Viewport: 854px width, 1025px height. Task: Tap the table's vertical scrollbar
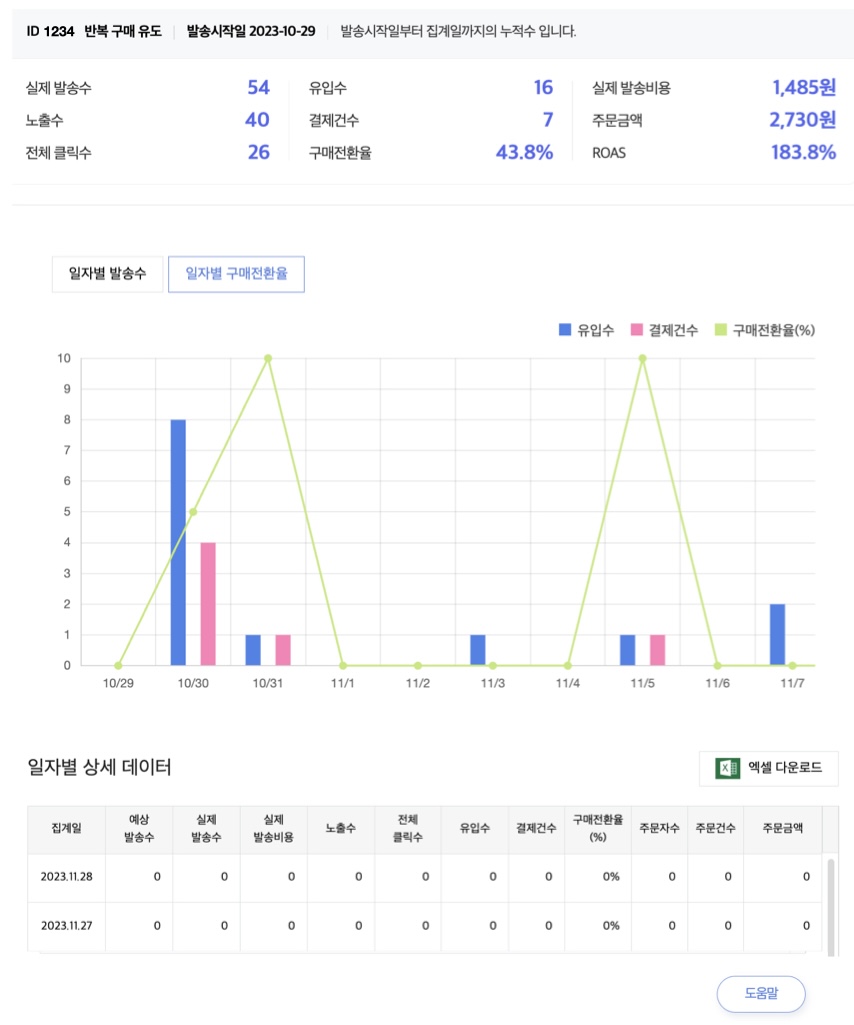click(831, 900)
